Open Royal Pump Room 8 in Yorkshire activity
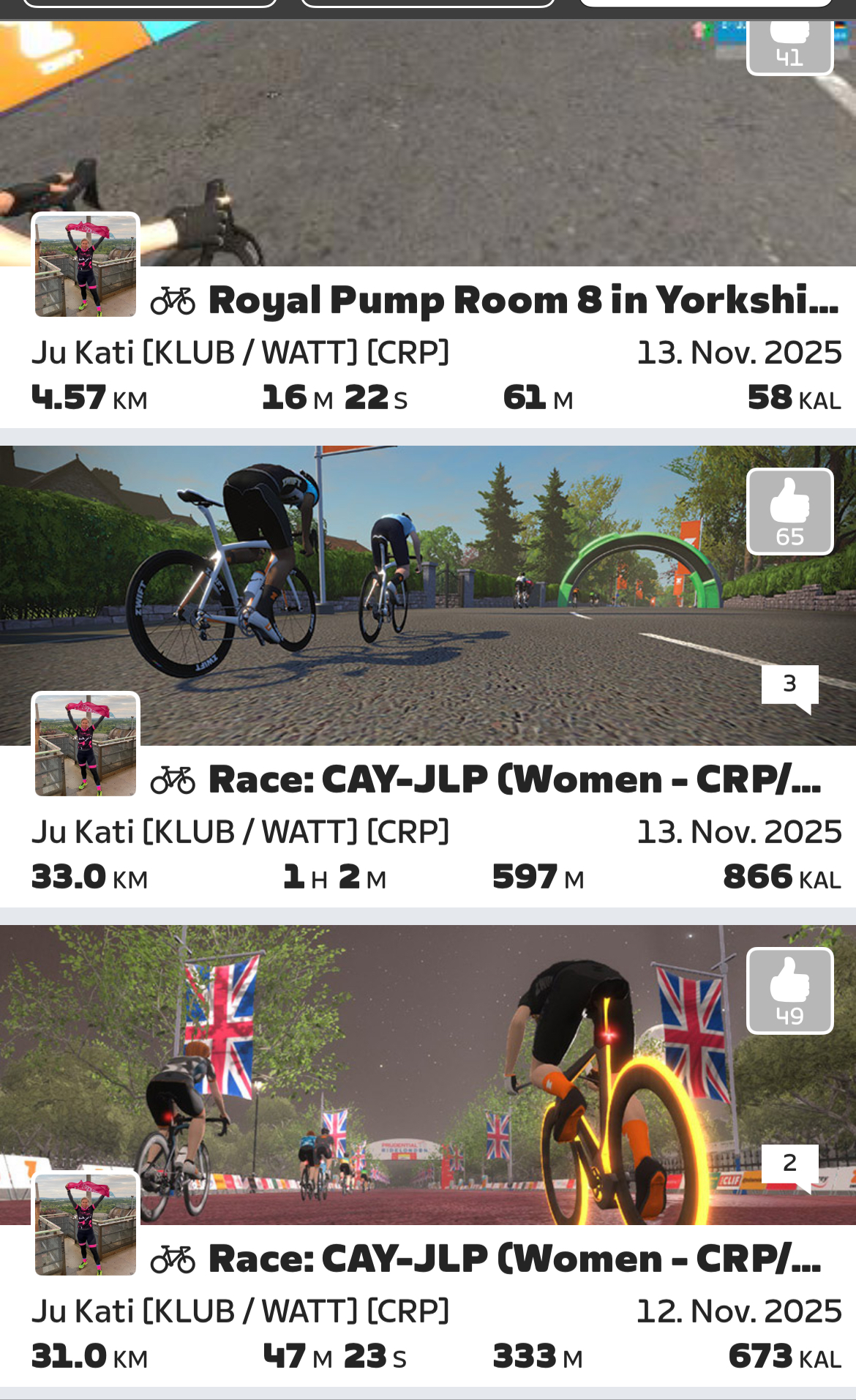856x1400 pixels. [522, 300]
